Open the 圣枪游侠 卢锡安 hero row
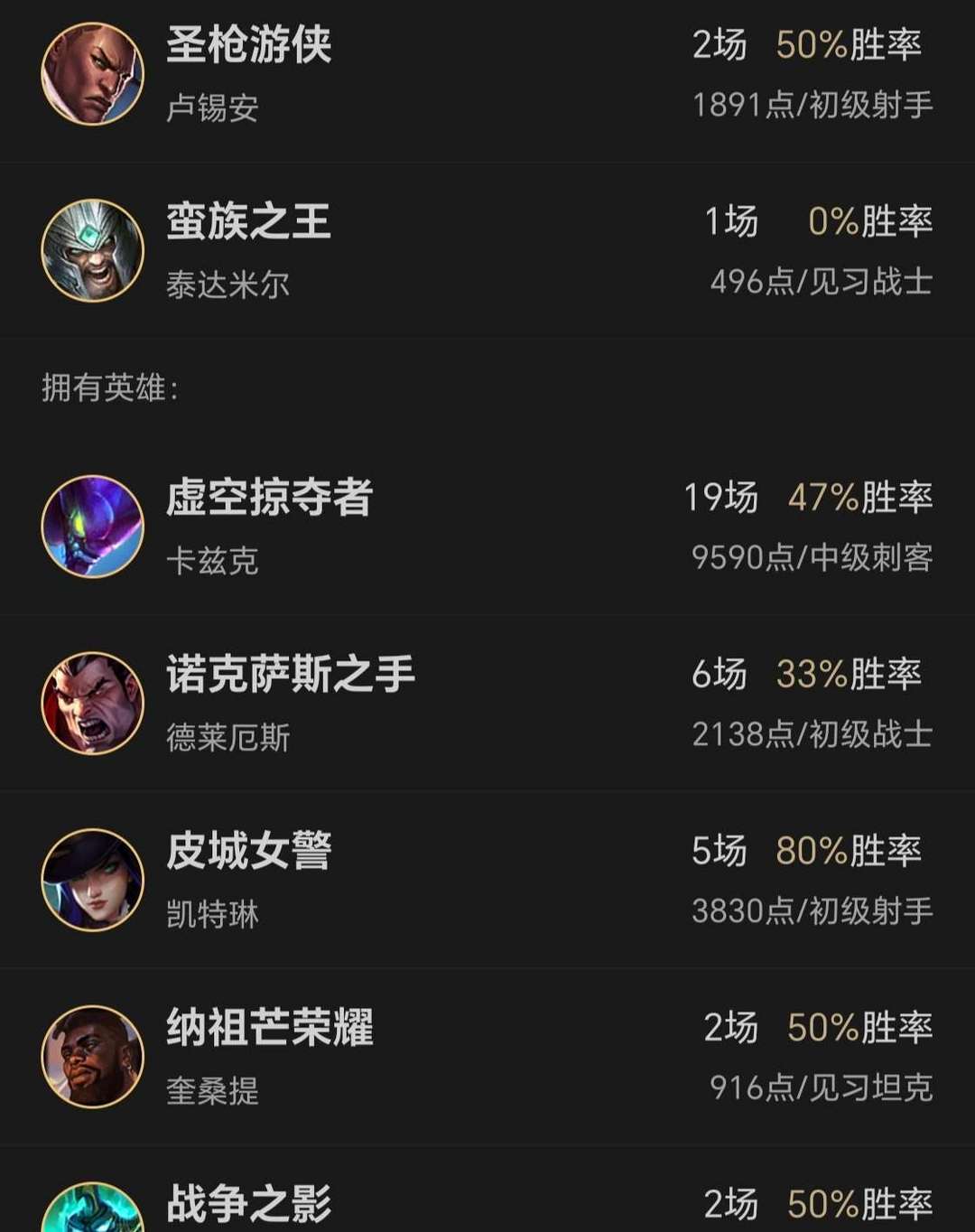Image resolution: width=975 pixels, height=1232 pixels. (487, 75)
